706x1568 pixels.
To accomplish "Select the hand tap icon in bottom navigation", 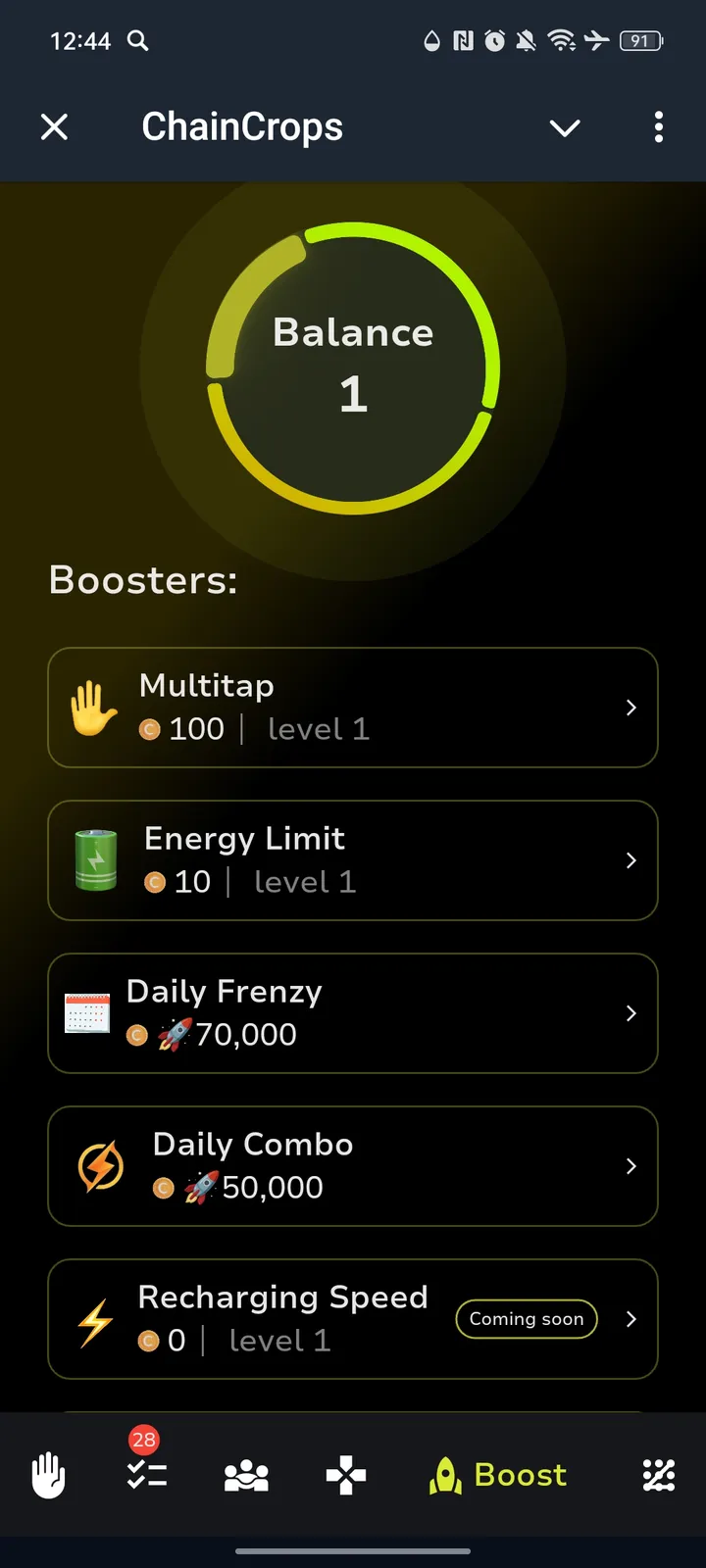I will (48, 1474).
